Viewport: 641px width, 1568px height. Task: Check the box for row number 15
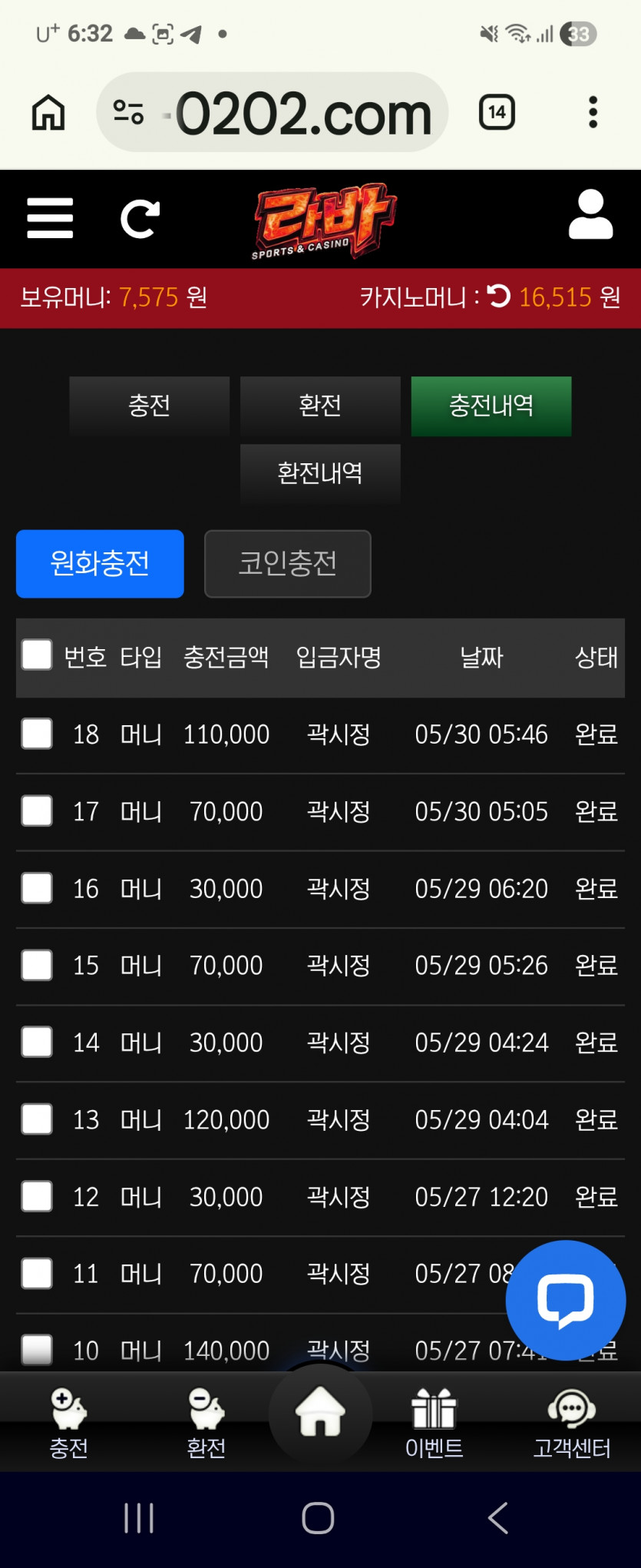(x=37, y=965)
